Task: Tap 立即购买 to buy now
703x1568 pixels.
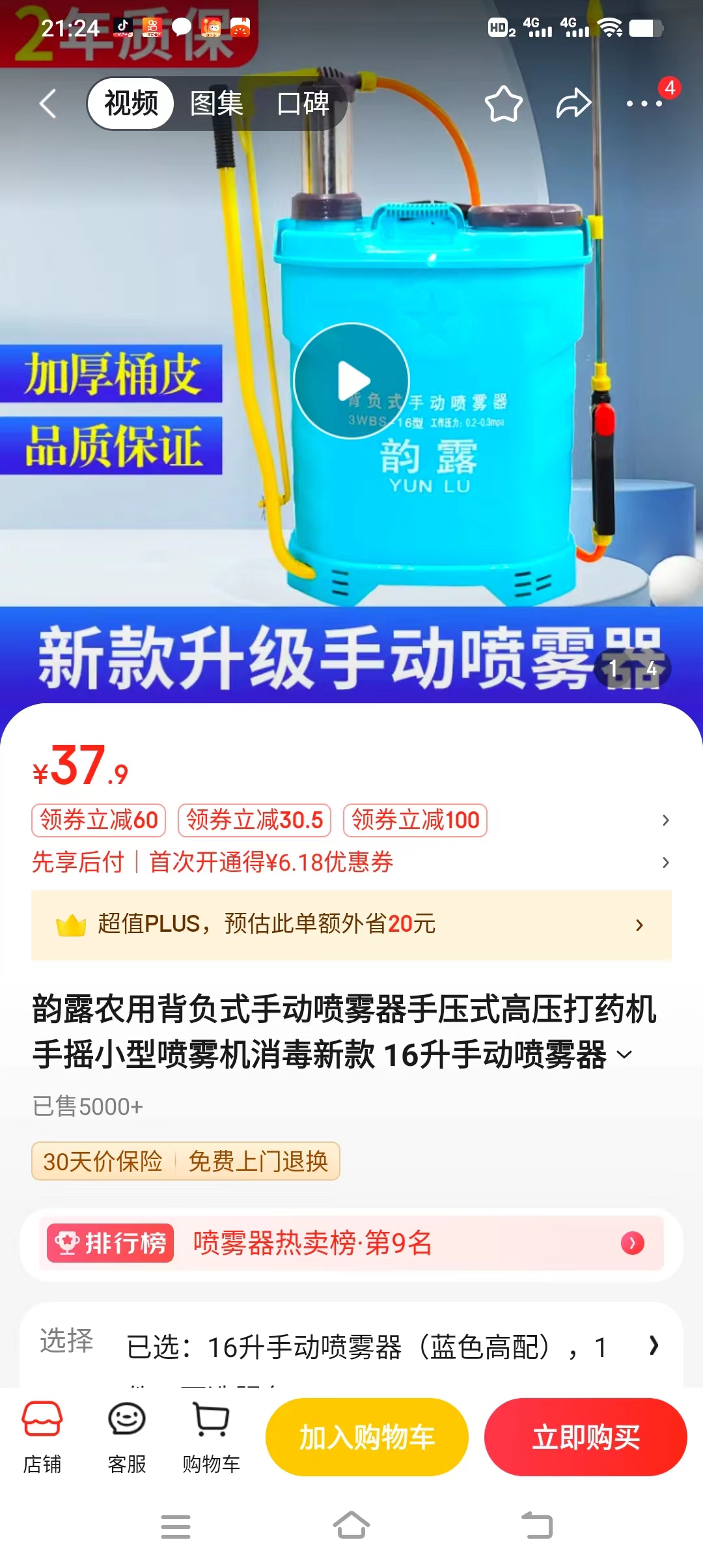Action: point(585,1437)
